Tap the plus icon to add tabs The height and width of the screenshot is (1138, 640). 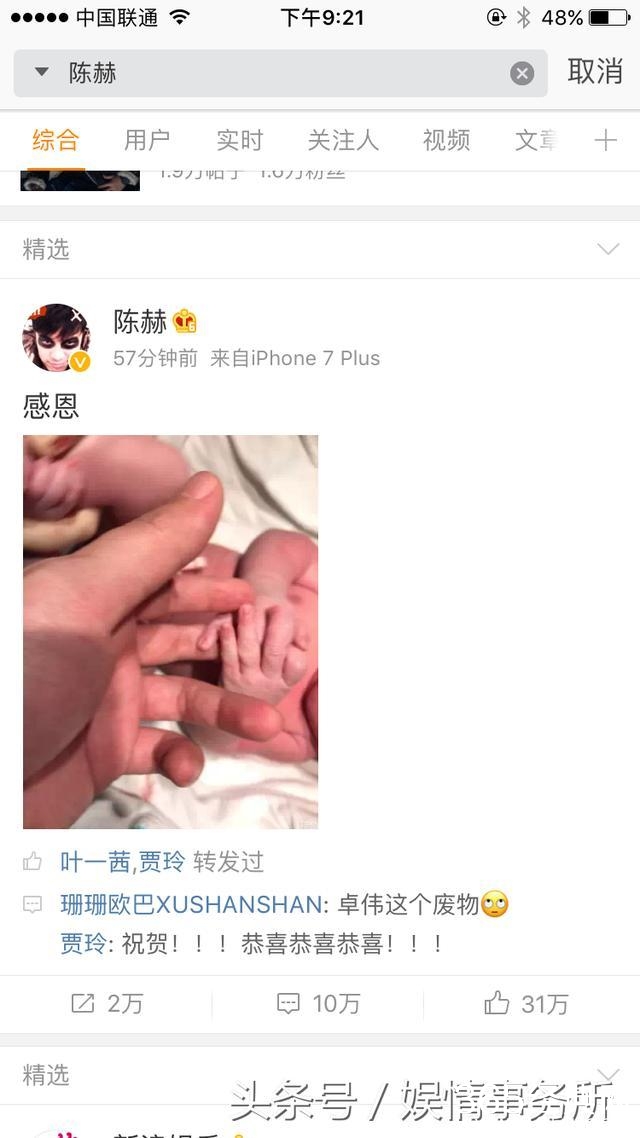pos(606,140)
